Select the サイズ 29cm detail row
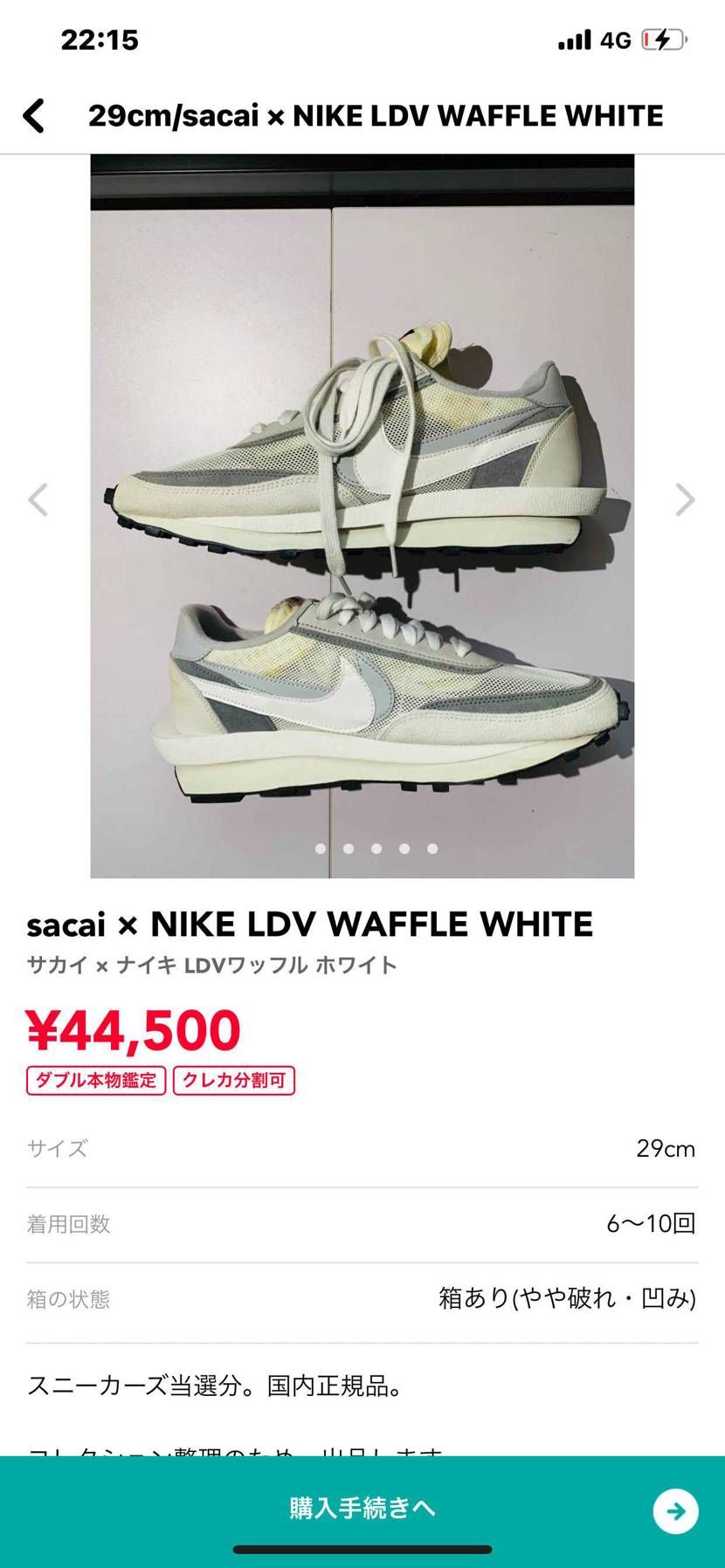This screenshot has width=725, height=1568. (362, 1149)
